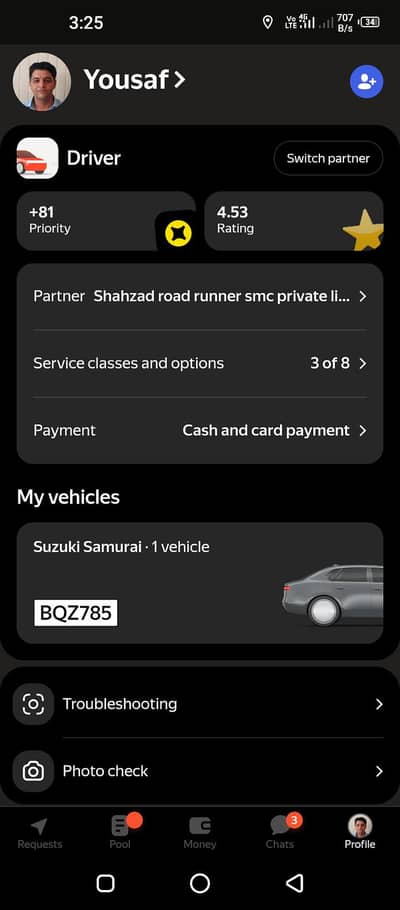This screenshot has width=400, height=910.
Task: Switch to the Chats tab
Action: coord(280,832)
